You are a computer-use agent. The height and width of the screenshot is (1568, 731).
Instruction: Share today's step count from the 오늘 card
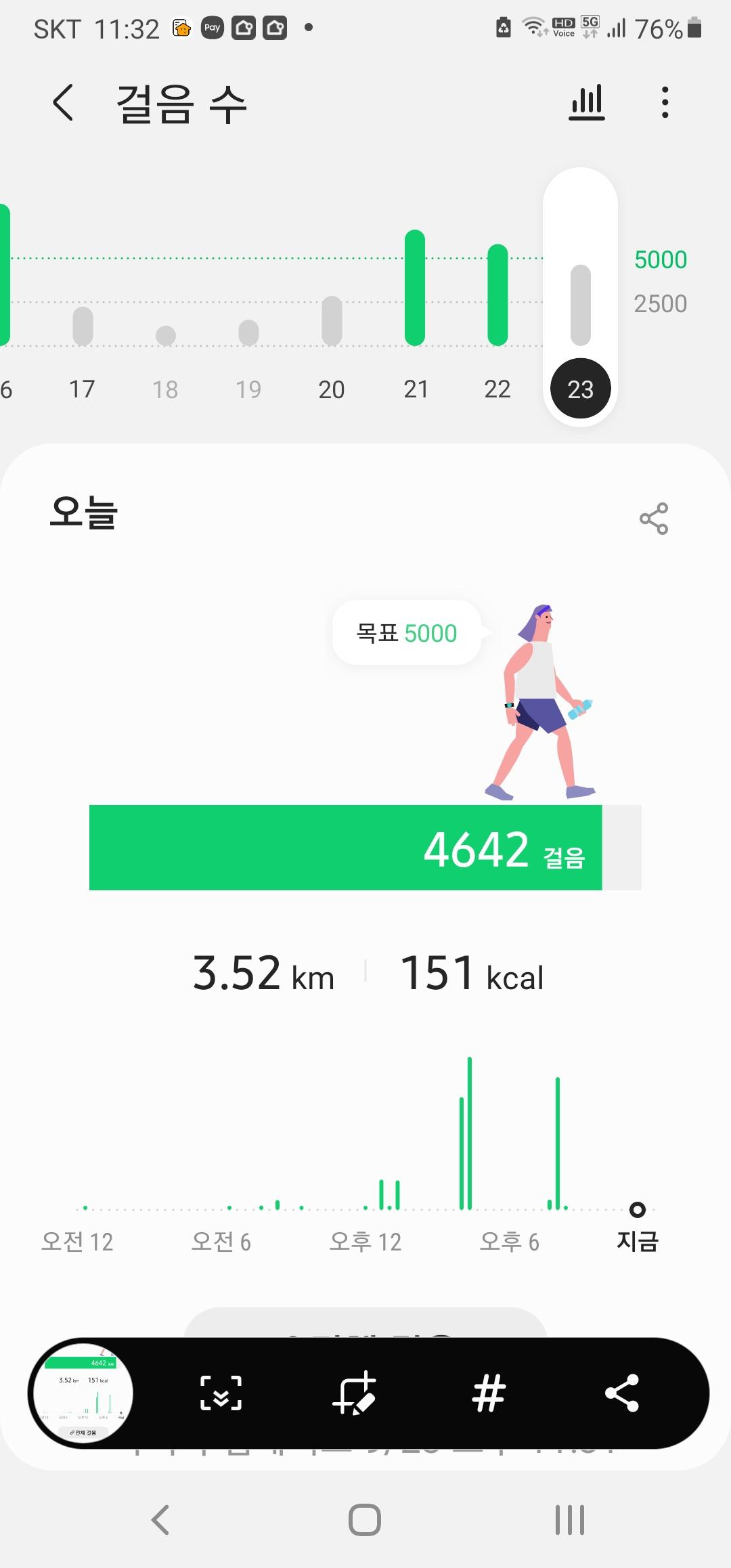(x=653, y=519)
